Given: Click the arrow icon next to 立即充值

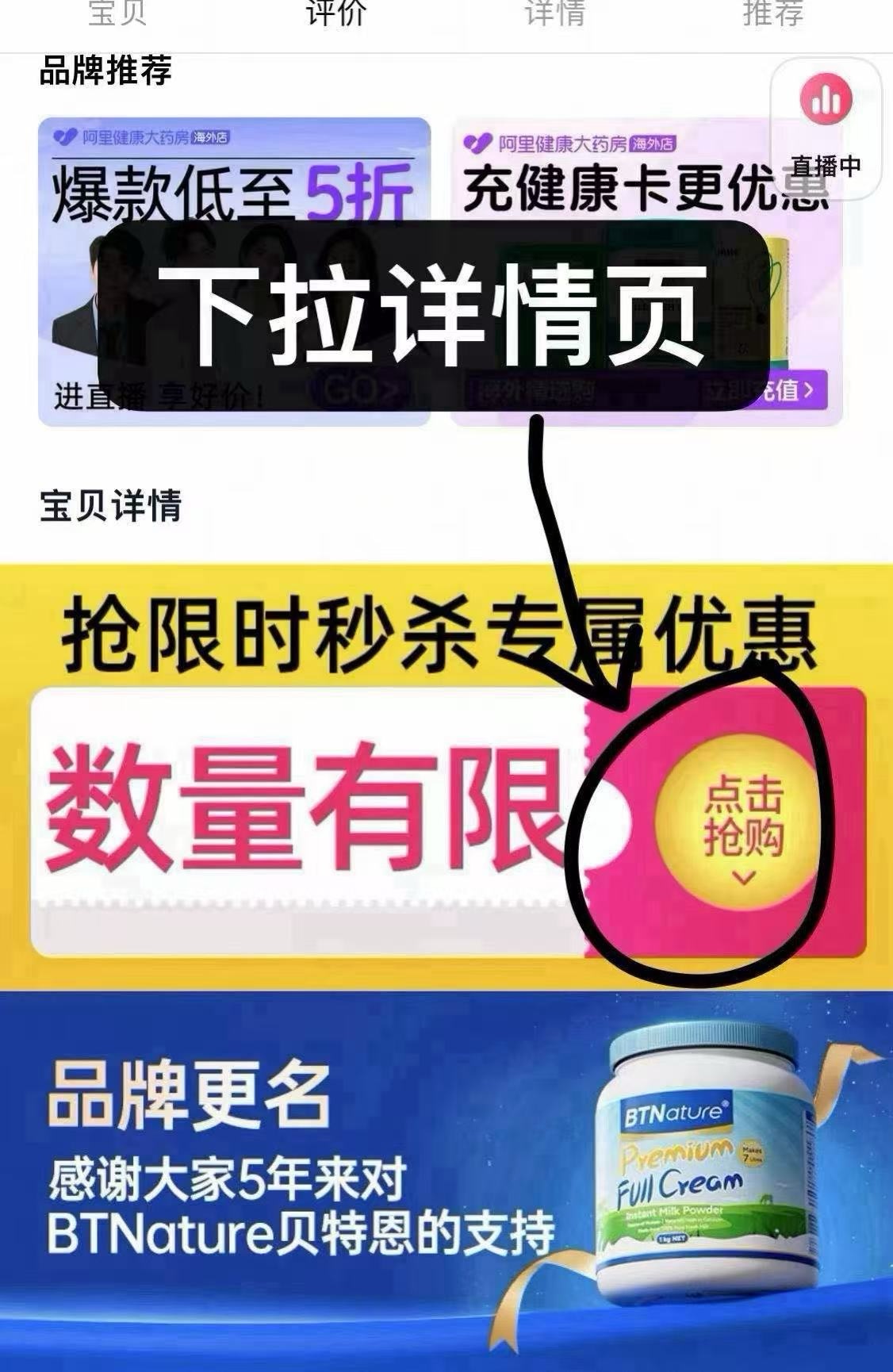Looking at the screenshot, I should tap(808, 390).
